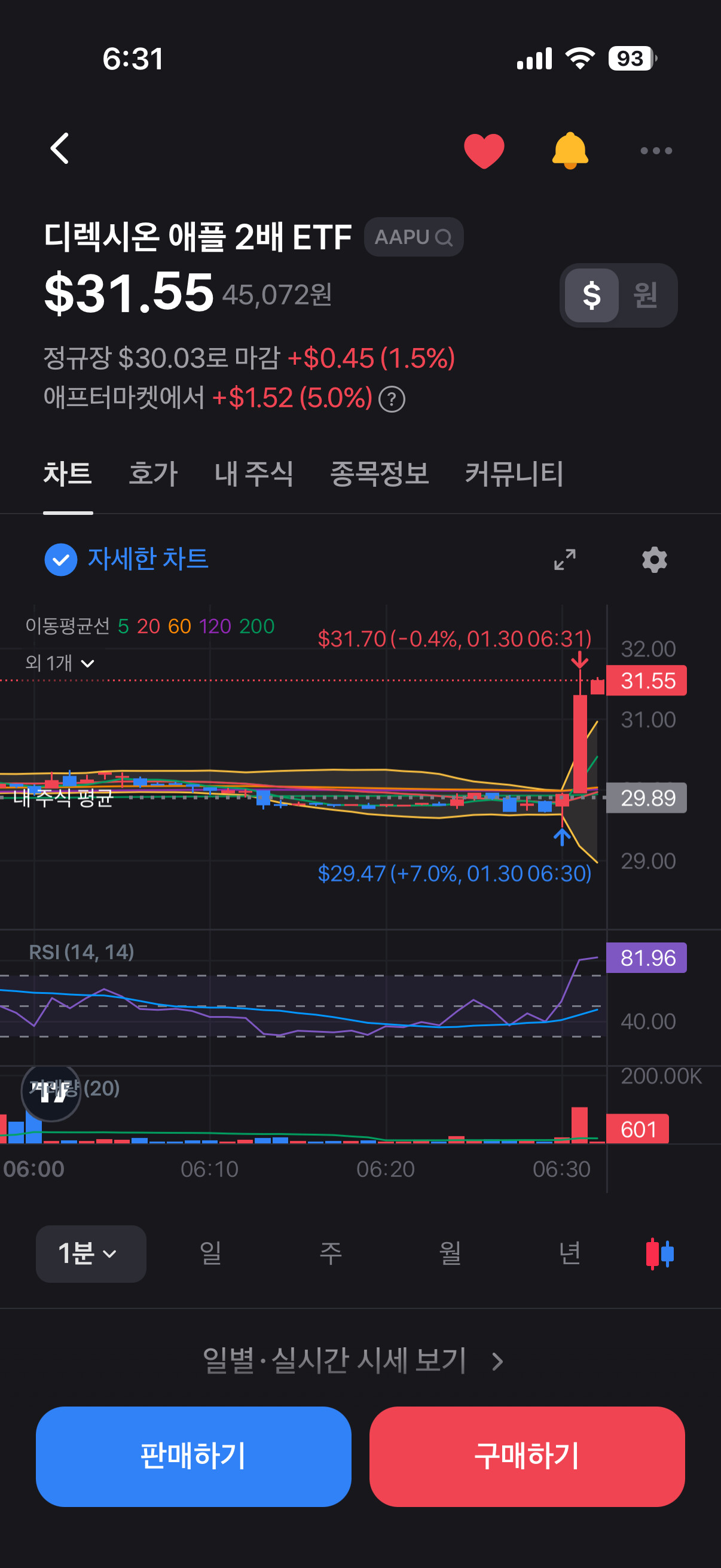Open the three-dot overflow menu
This screenshot has width=721, height=1568.
click(655, 150)
